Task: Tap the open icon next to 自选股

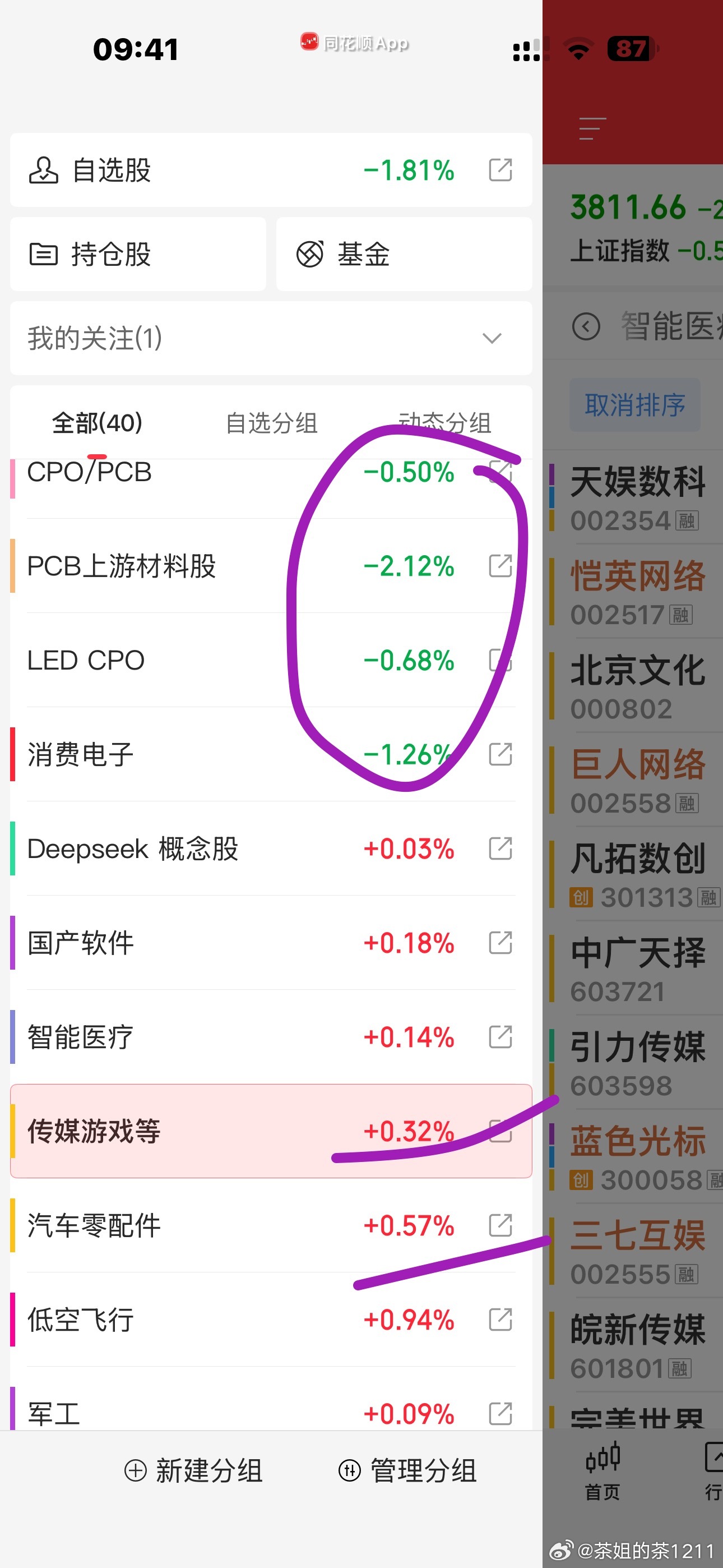Action: 500,170
